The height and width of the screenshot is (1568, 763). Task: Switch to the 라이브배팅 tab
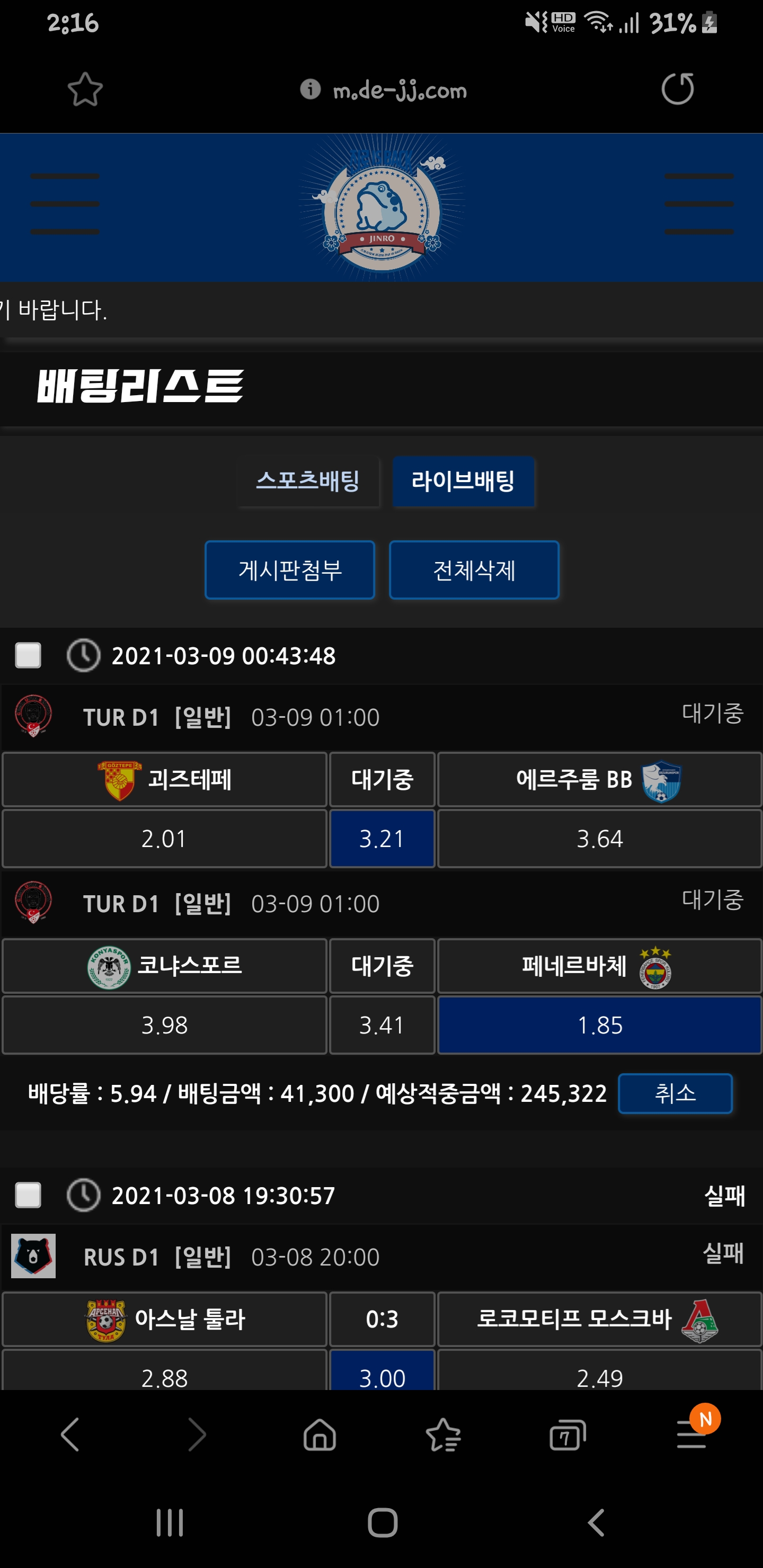pos(463,481)
